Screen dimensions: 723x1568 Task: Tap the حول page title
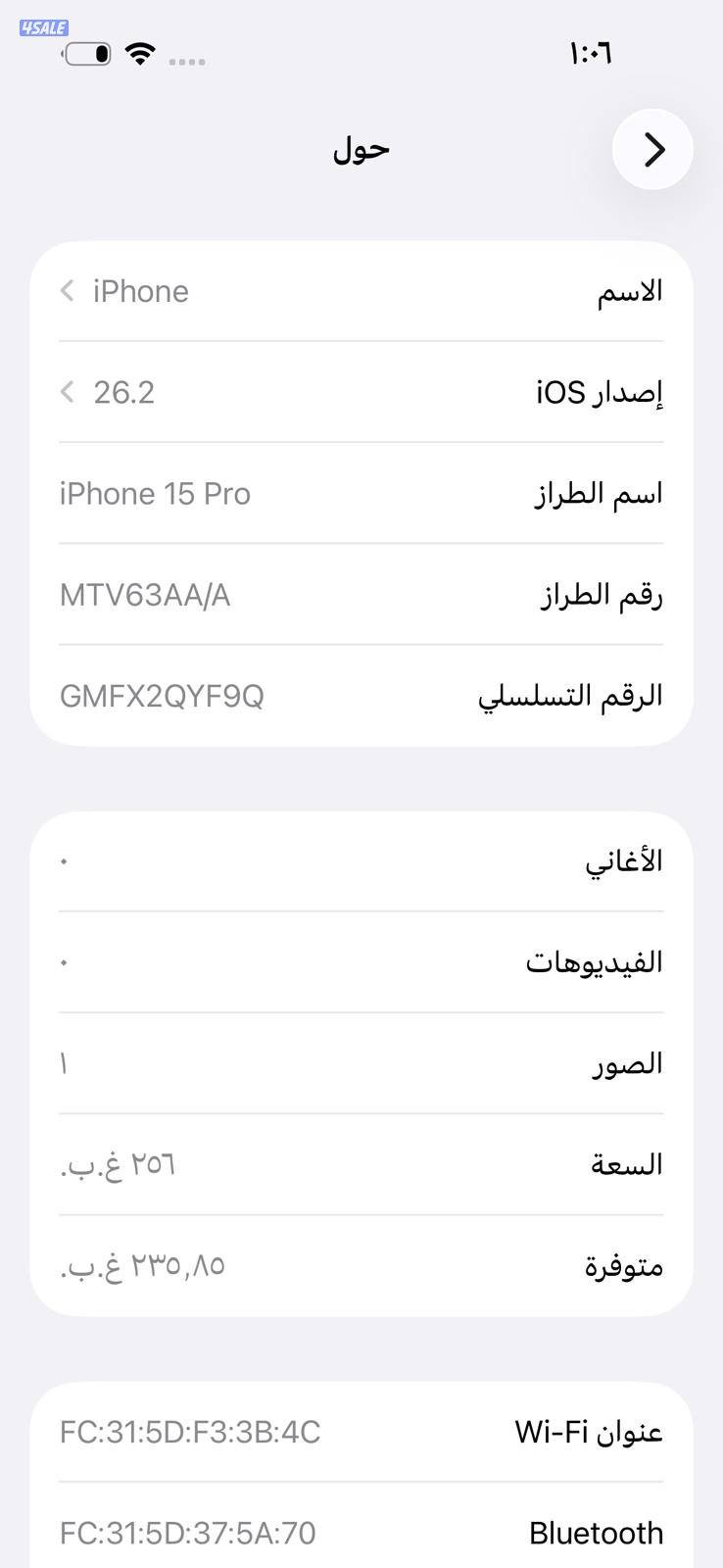click(361, 149)
